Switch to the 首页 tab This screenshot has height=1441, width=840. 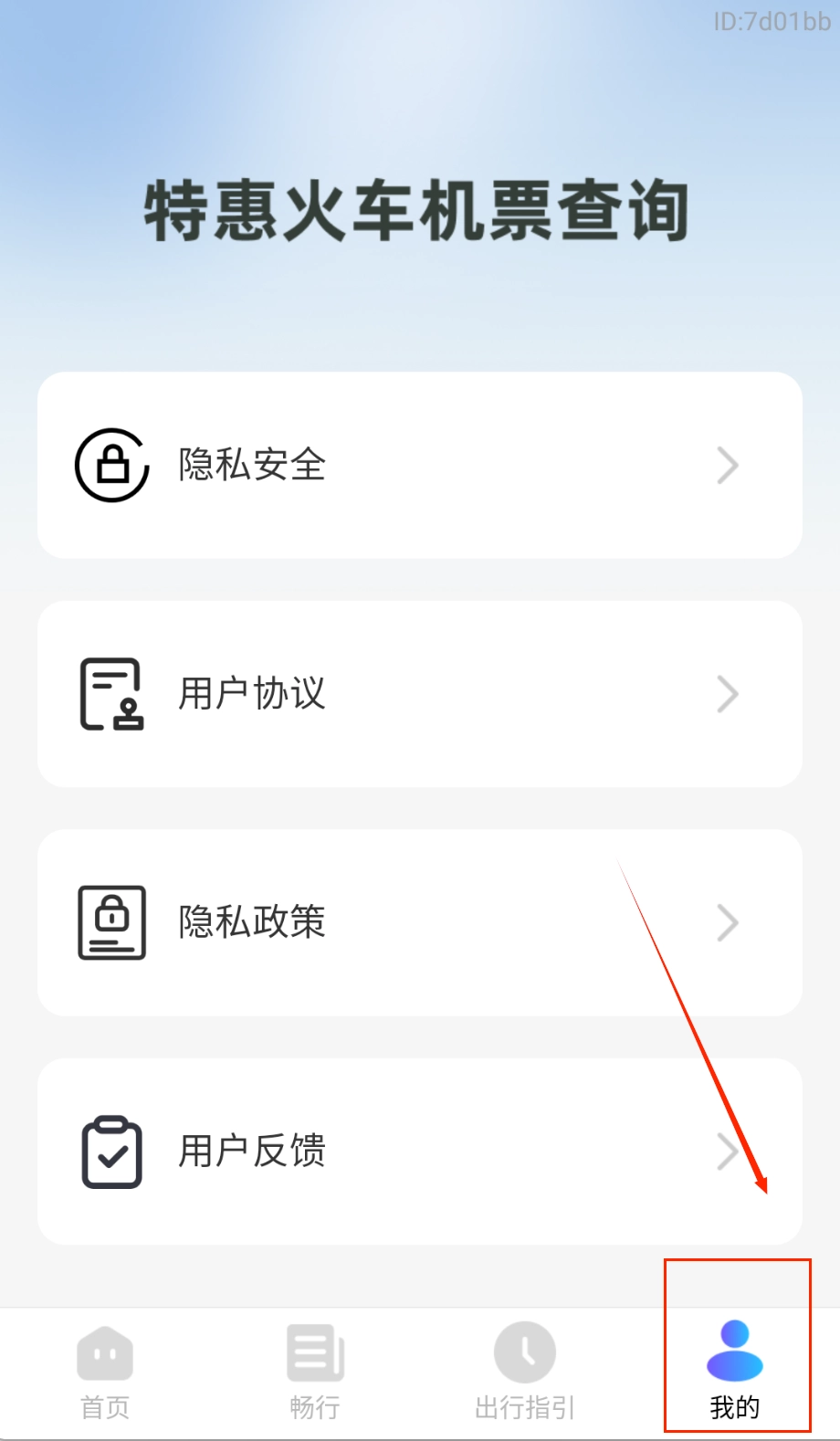[x=105, y=1372]
